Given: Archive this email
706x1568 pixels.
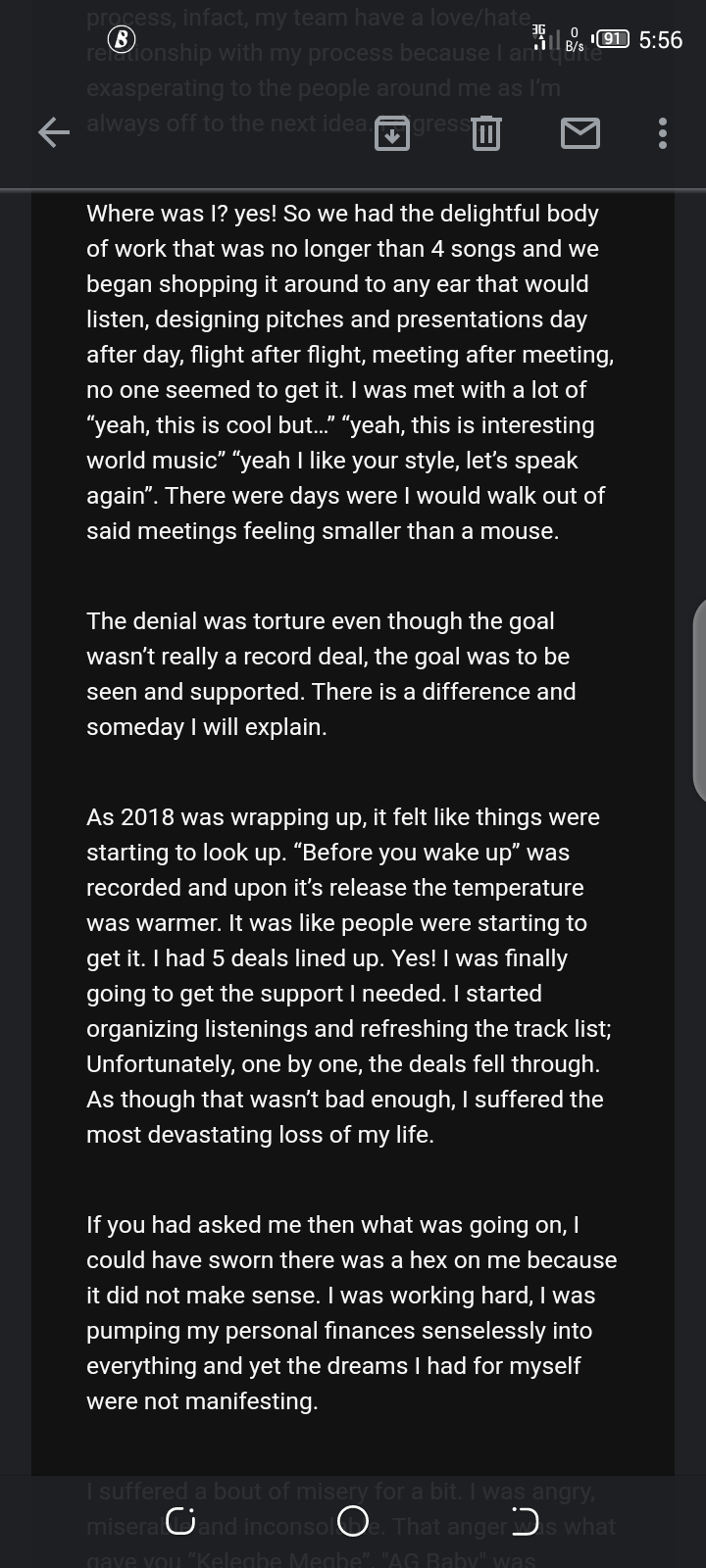Looking at the screenshot, I should click(x=392, y=132).
